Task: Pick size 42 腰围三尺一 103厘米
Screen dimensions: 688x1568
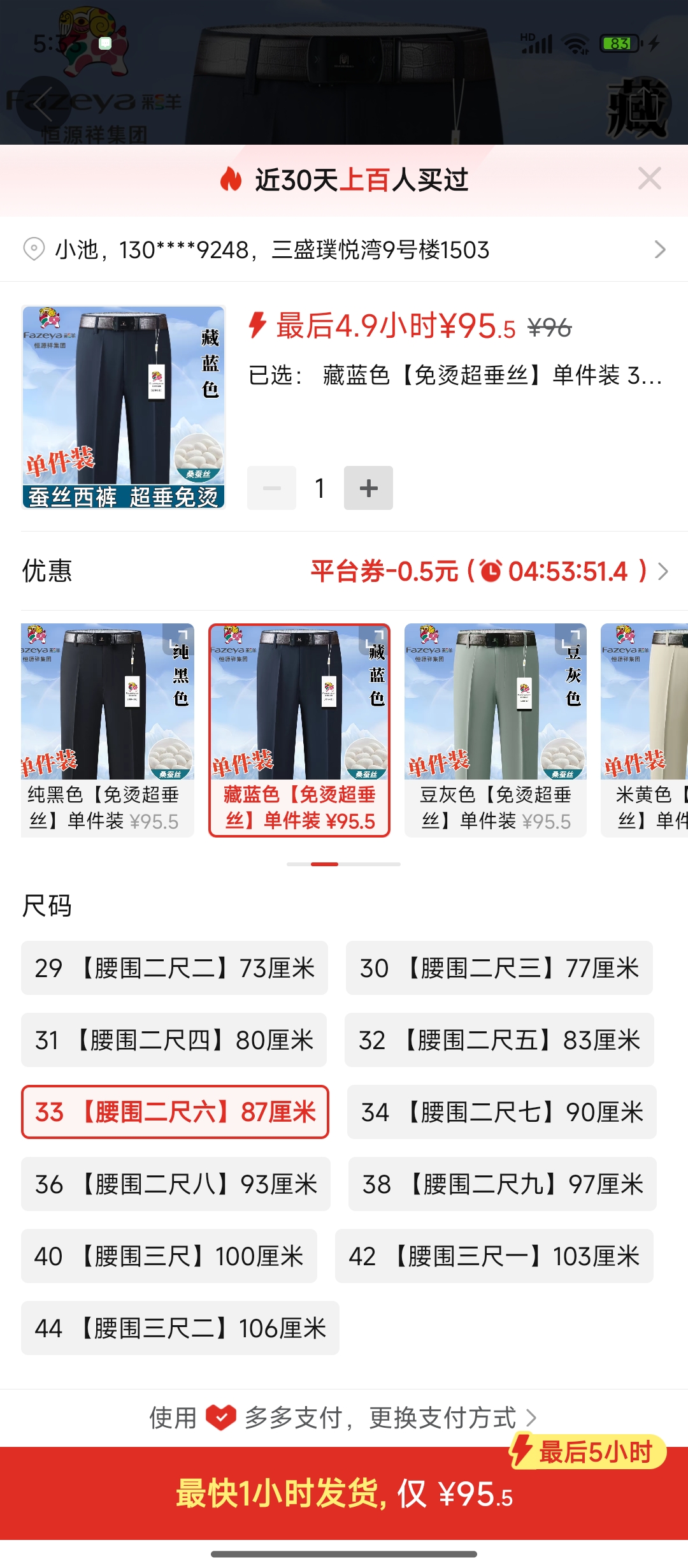Action: point(494,1256)
